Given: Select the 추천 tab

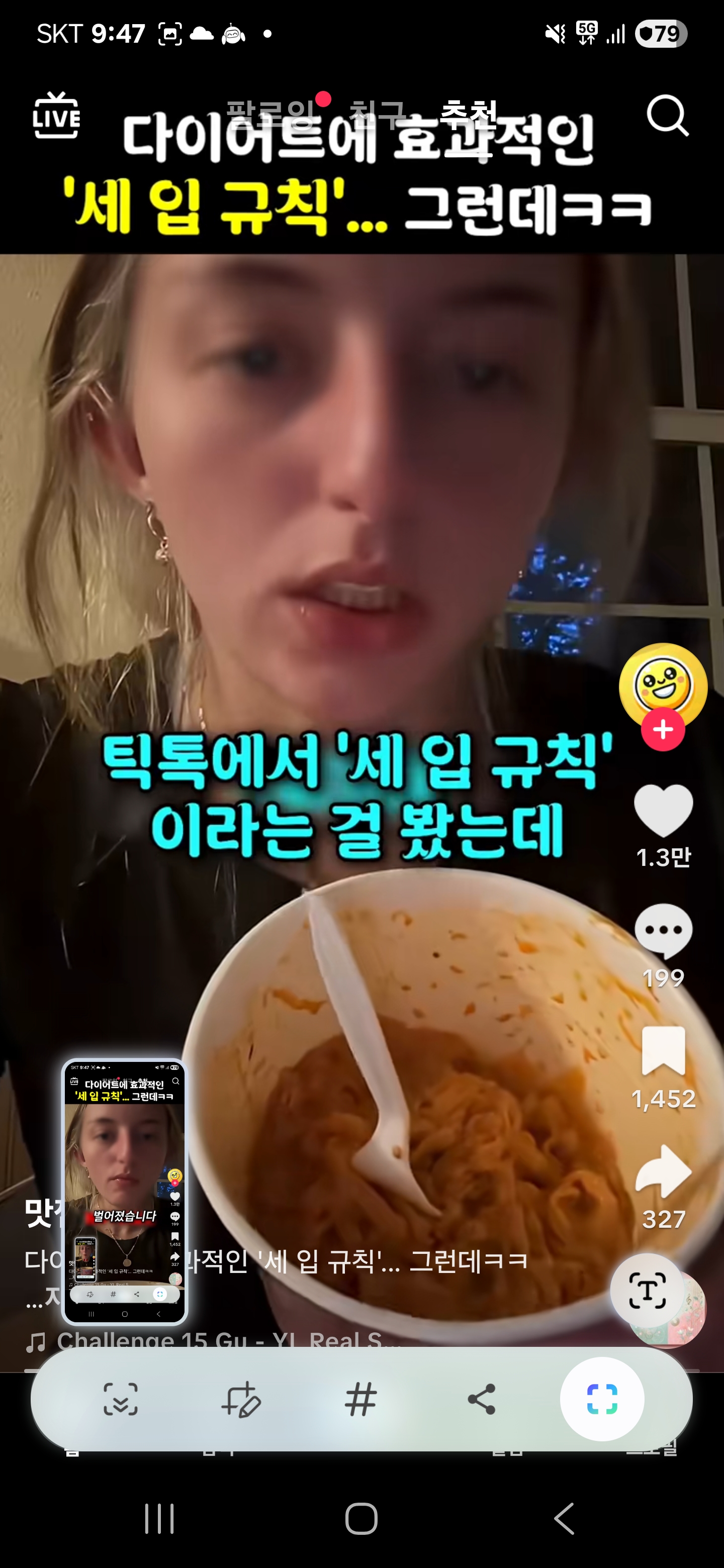Looking at the screenshot, I should coord(468,112).
